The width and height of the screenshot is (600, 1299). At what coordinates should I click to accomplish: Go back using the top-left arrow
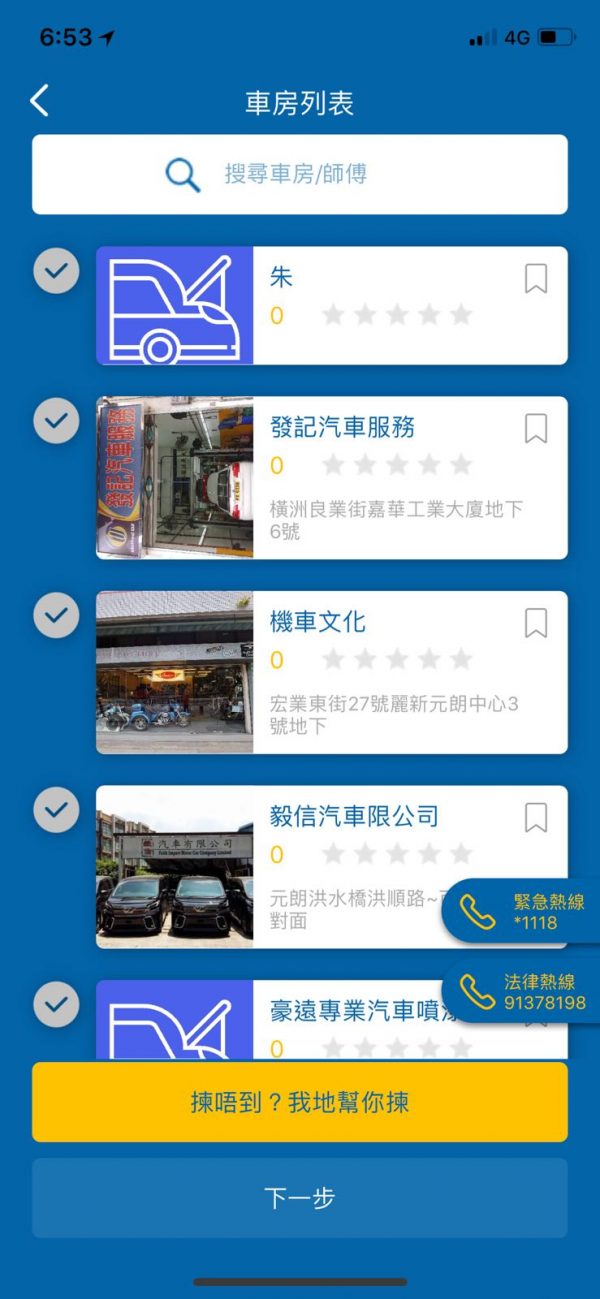click(39, 101)
